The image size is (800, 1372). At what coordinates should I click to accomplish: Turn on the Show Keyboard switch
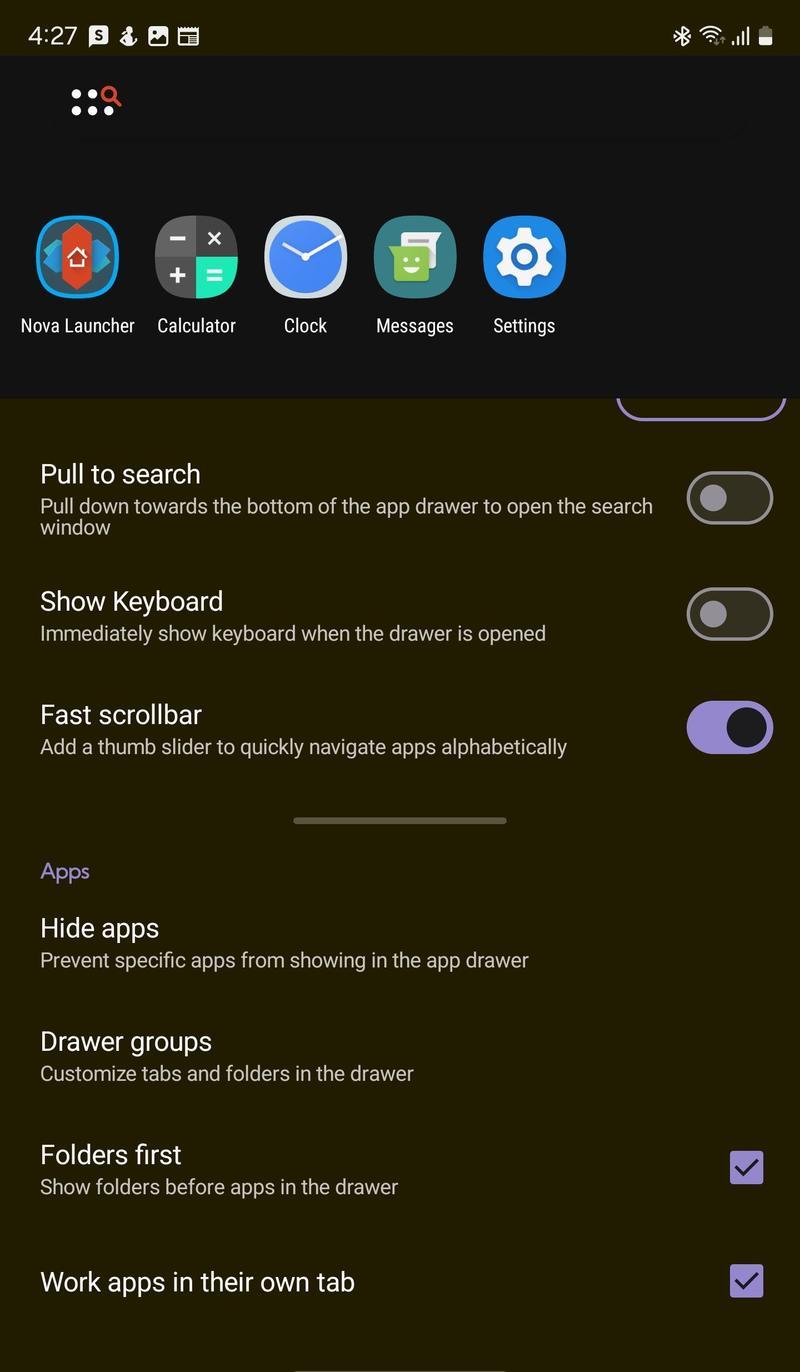tap(729, 614)
